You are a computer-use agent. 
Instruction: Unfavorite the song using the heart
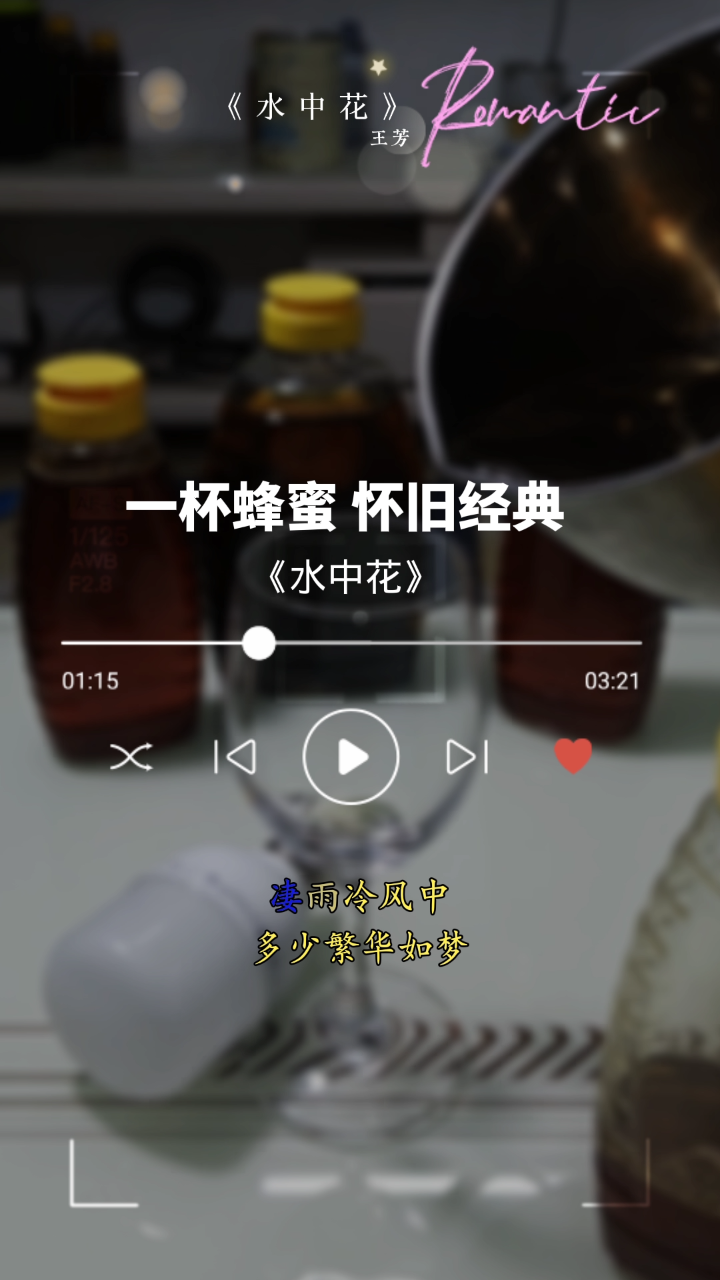click(x=571, y=758)
